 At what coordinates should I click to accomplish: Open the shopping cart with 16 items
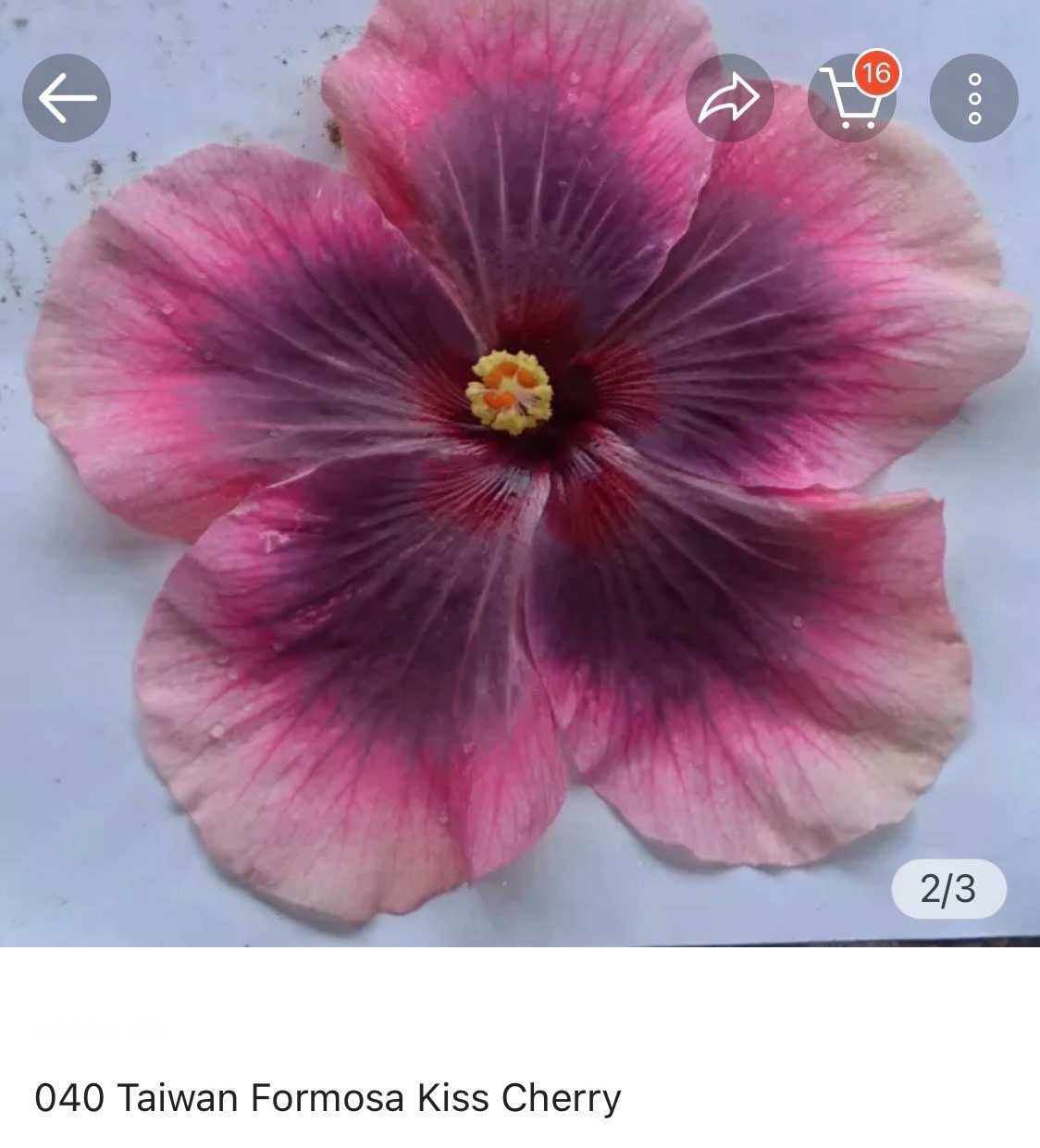click(851, 98)
